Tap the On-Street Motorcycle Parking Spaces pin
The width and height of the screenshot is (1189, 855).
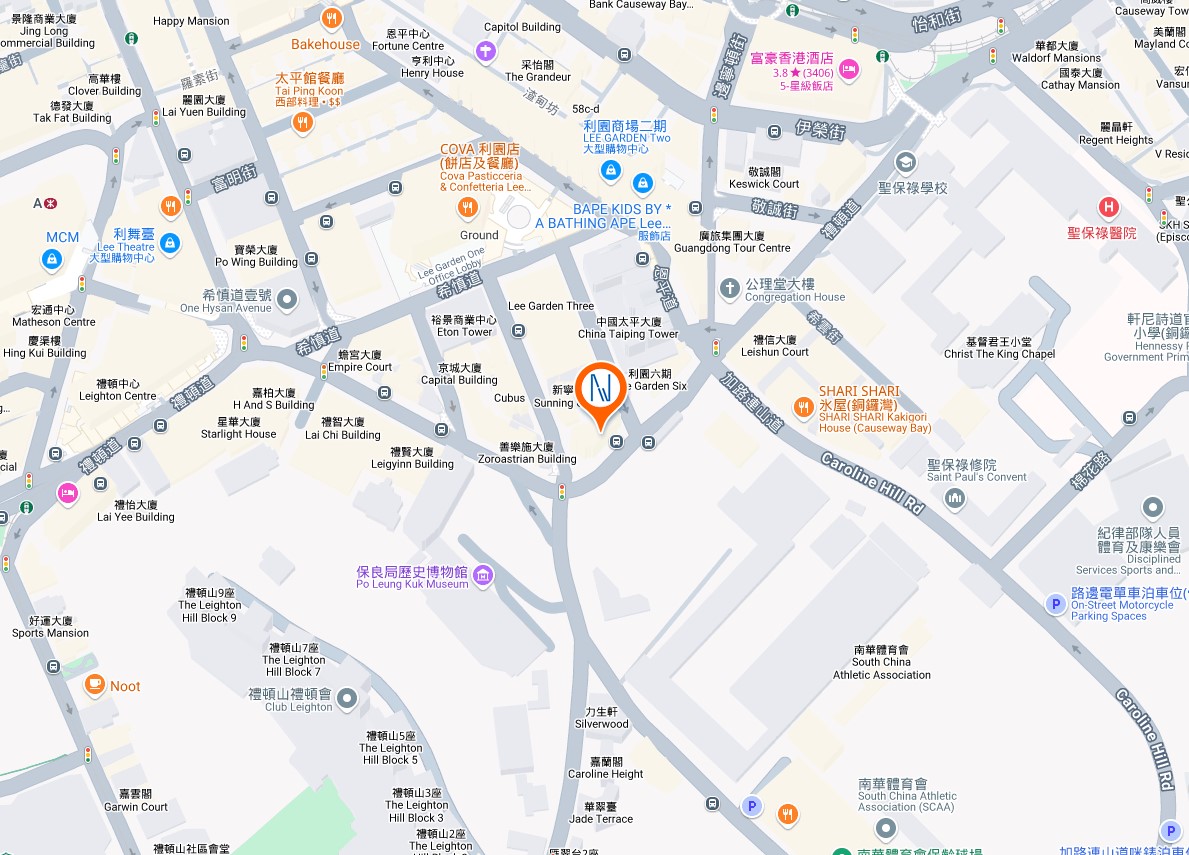1055,604
